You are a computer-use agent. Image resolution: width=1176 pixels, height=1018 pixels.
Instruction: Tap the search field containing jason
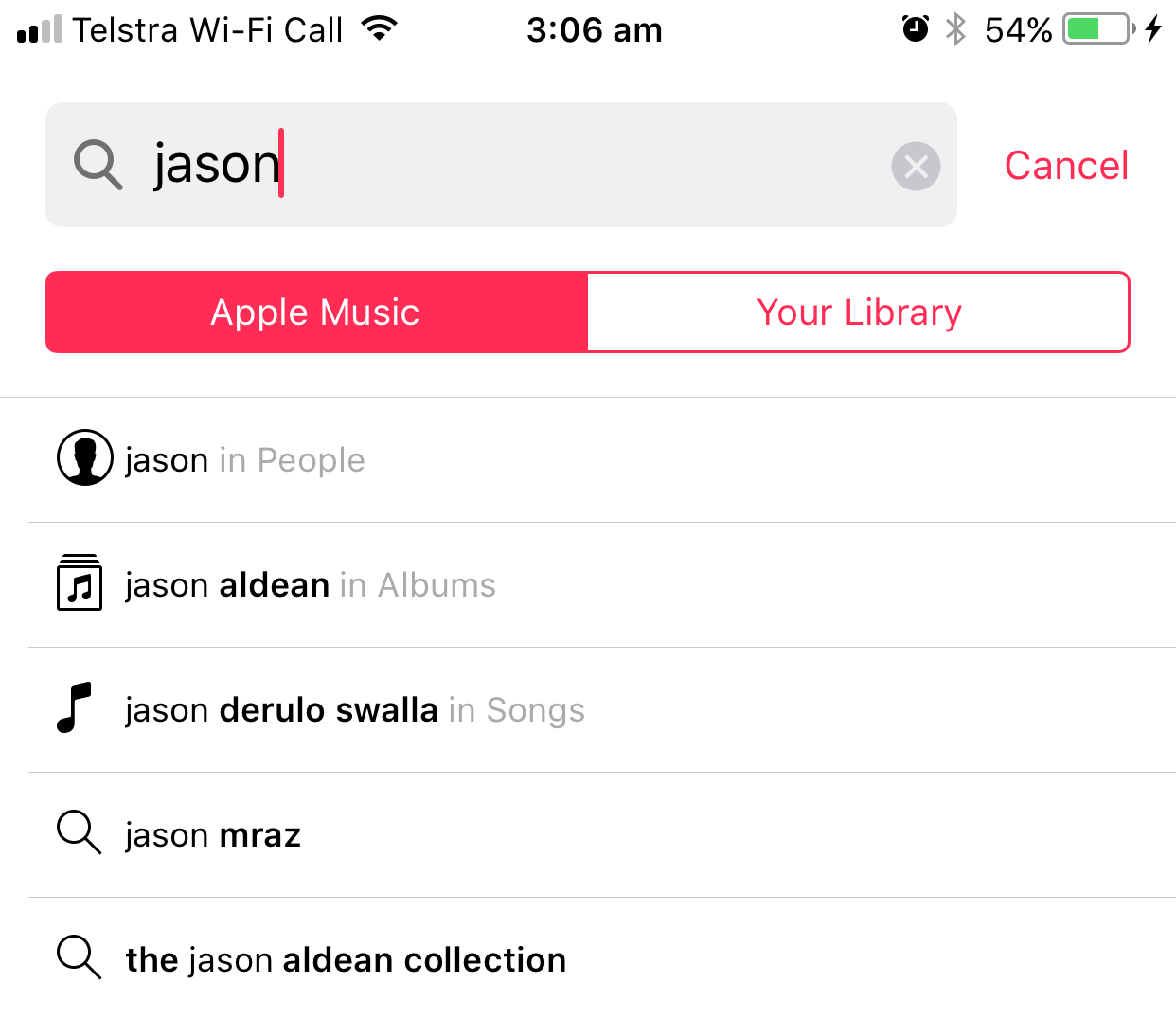click(x=501, y=165)
